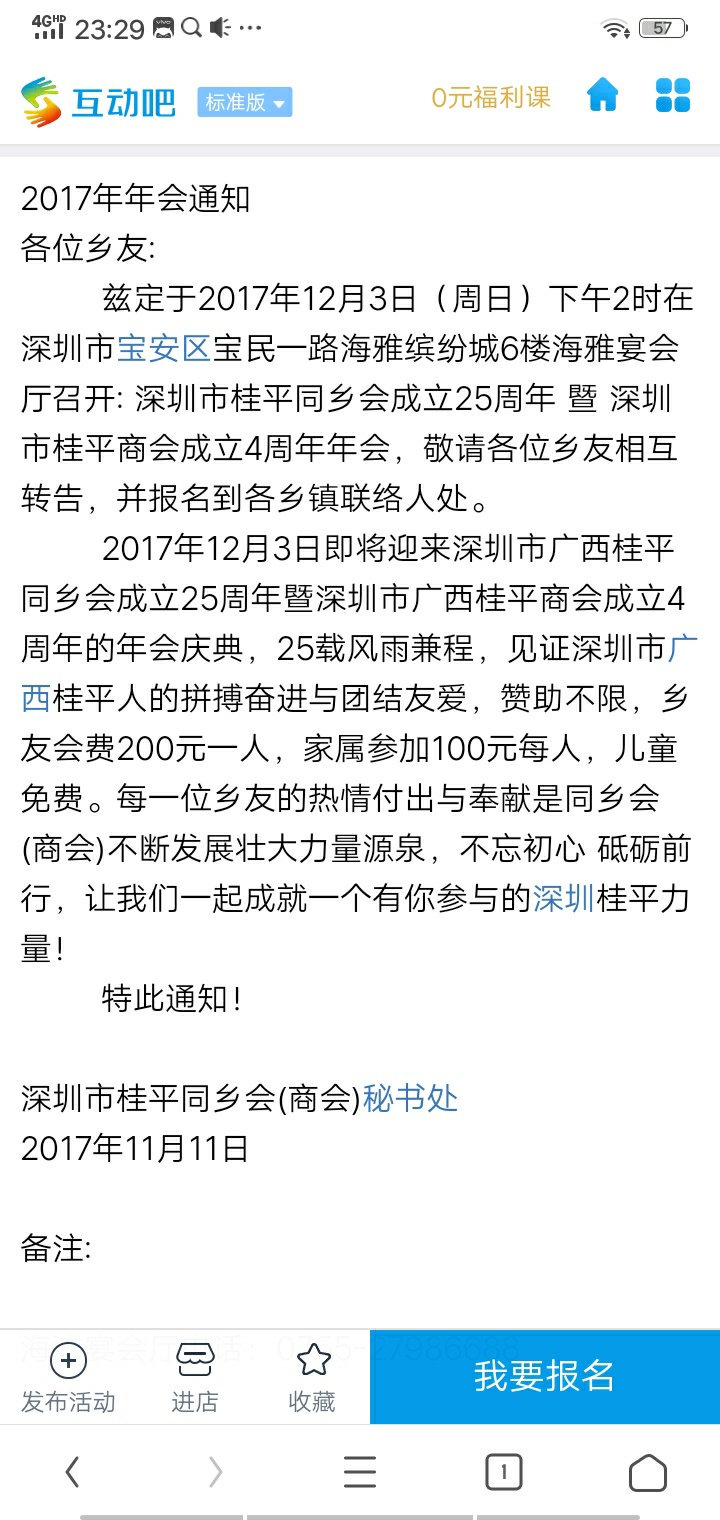720x1520 pixels.
Task: Open the 秘书处 link
Action: pos(410,1098)
